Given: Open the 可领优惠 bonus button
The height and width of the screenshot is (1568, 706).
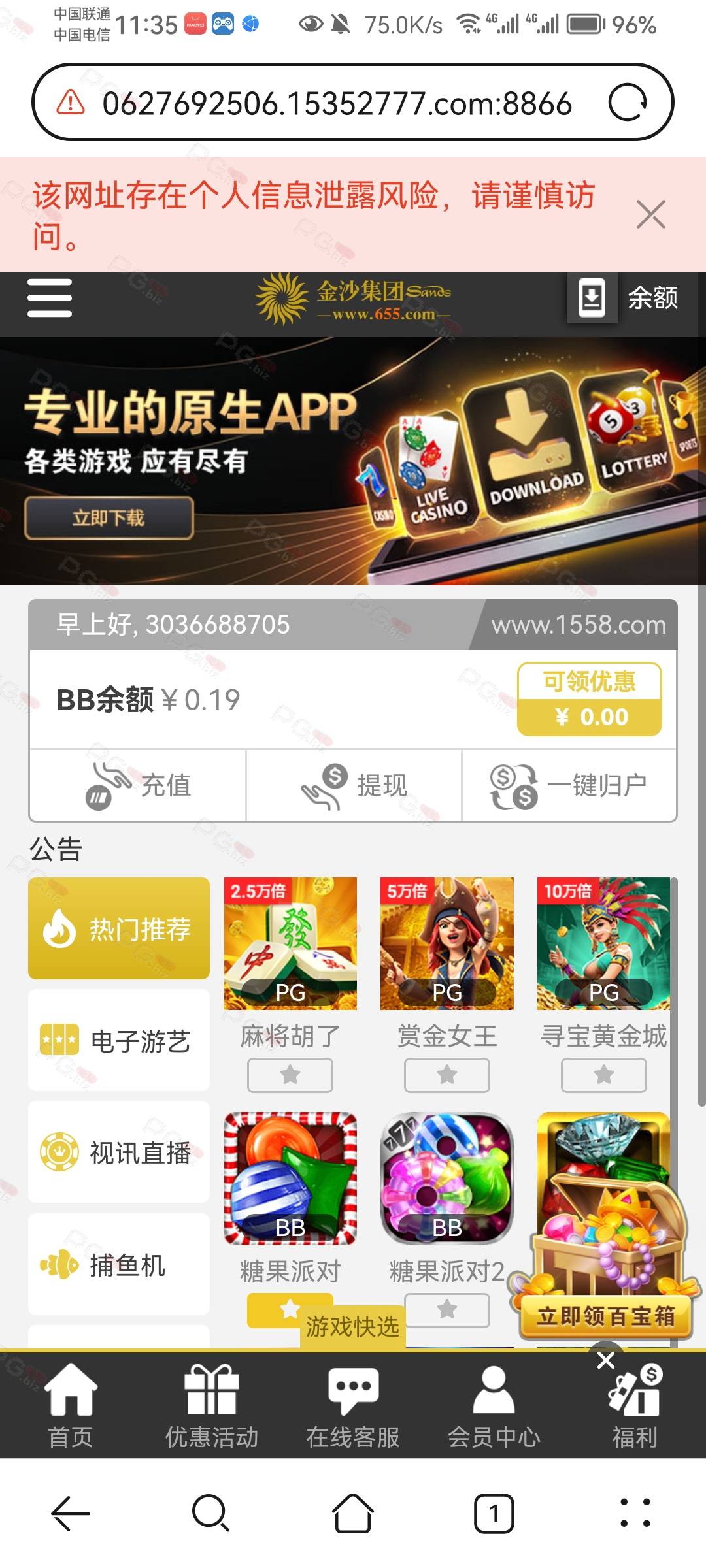Looking at the screenshot, I should tap(590, 699).
